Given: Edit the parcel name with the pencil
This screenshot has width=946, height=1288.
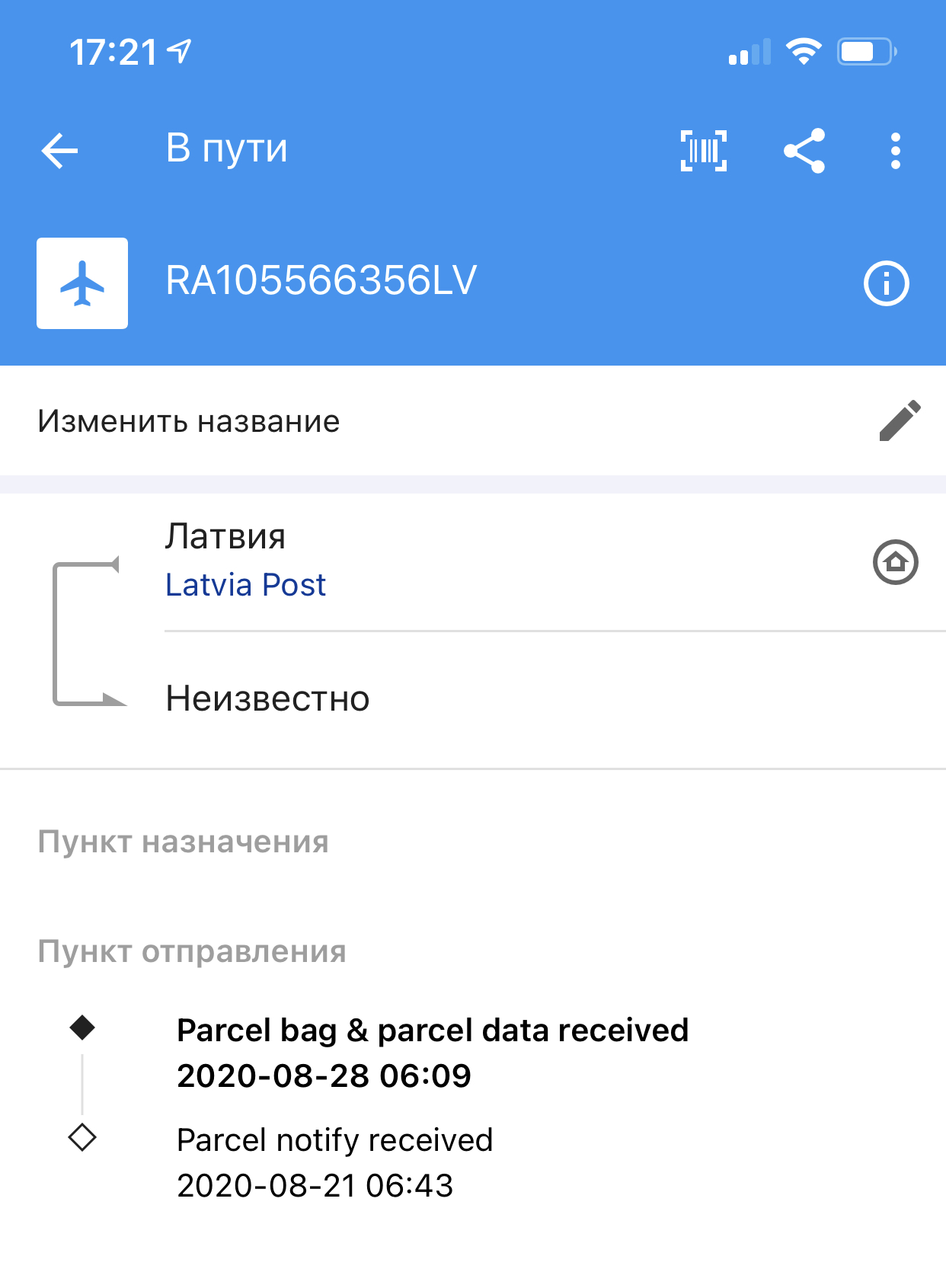Looking at the screenshot, I should 900,420.
